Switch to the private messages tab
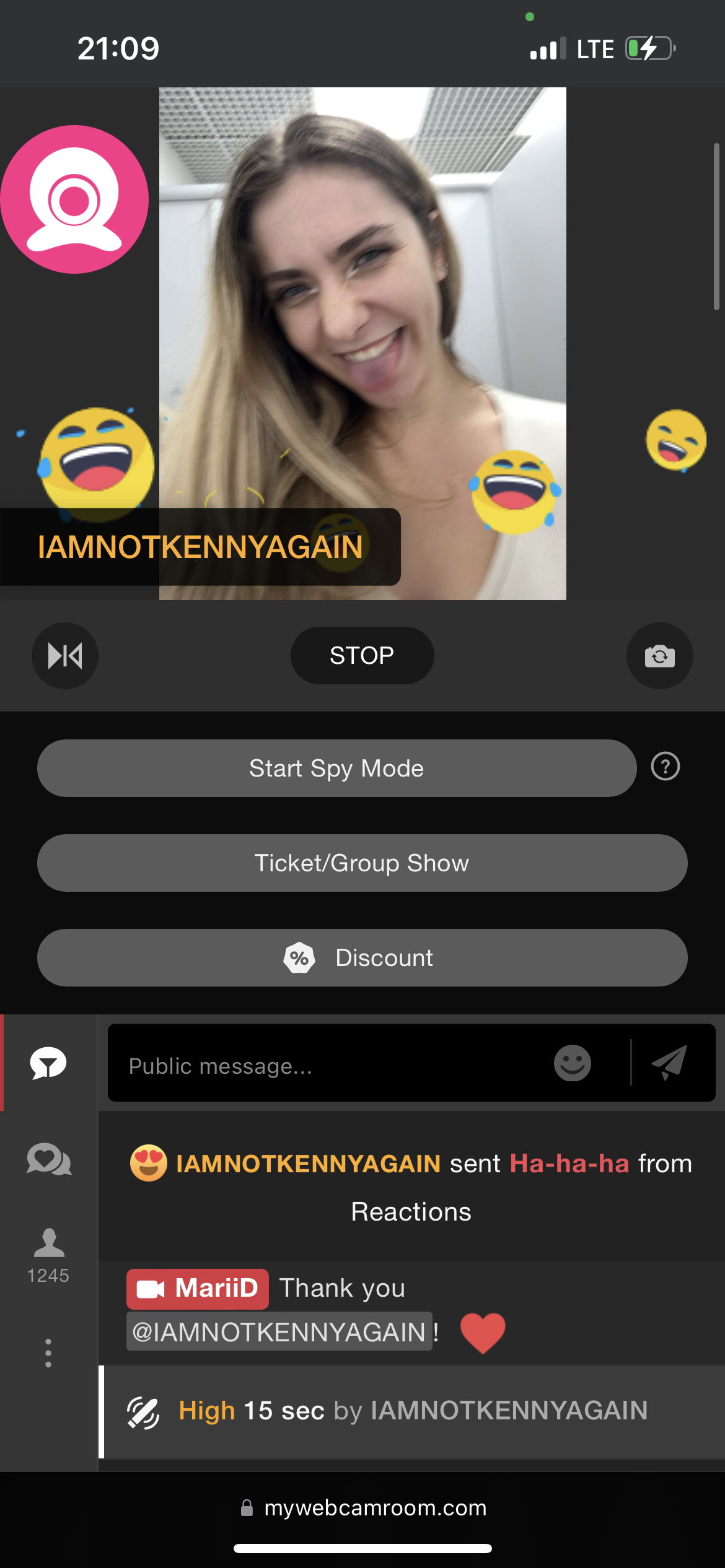The height and width of the screenshot is (1568, 725). click(48, 1159)
